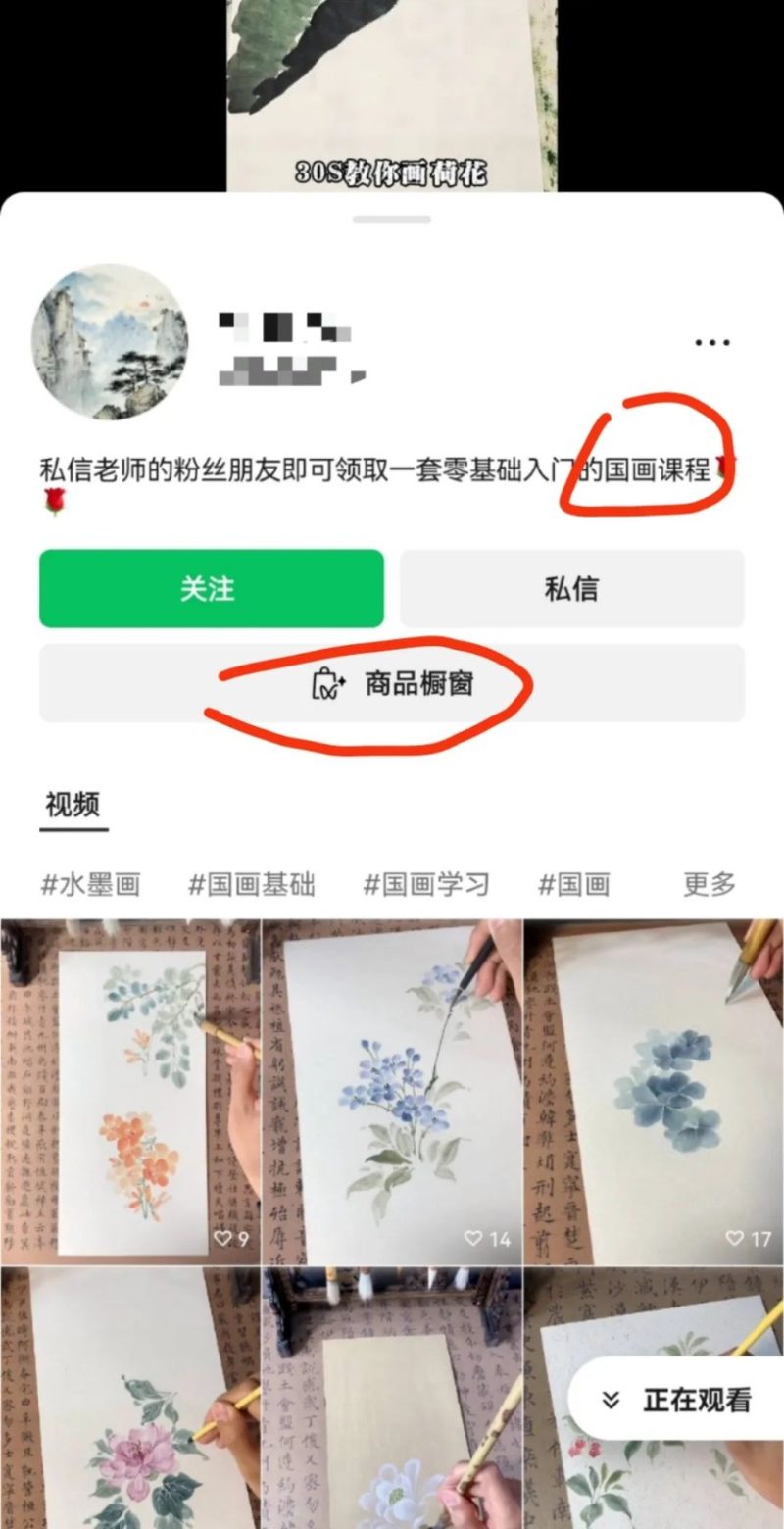Screen dimensions: 784x1529
Task: Open 私信 to message the creator
Action: click(572, 588)
